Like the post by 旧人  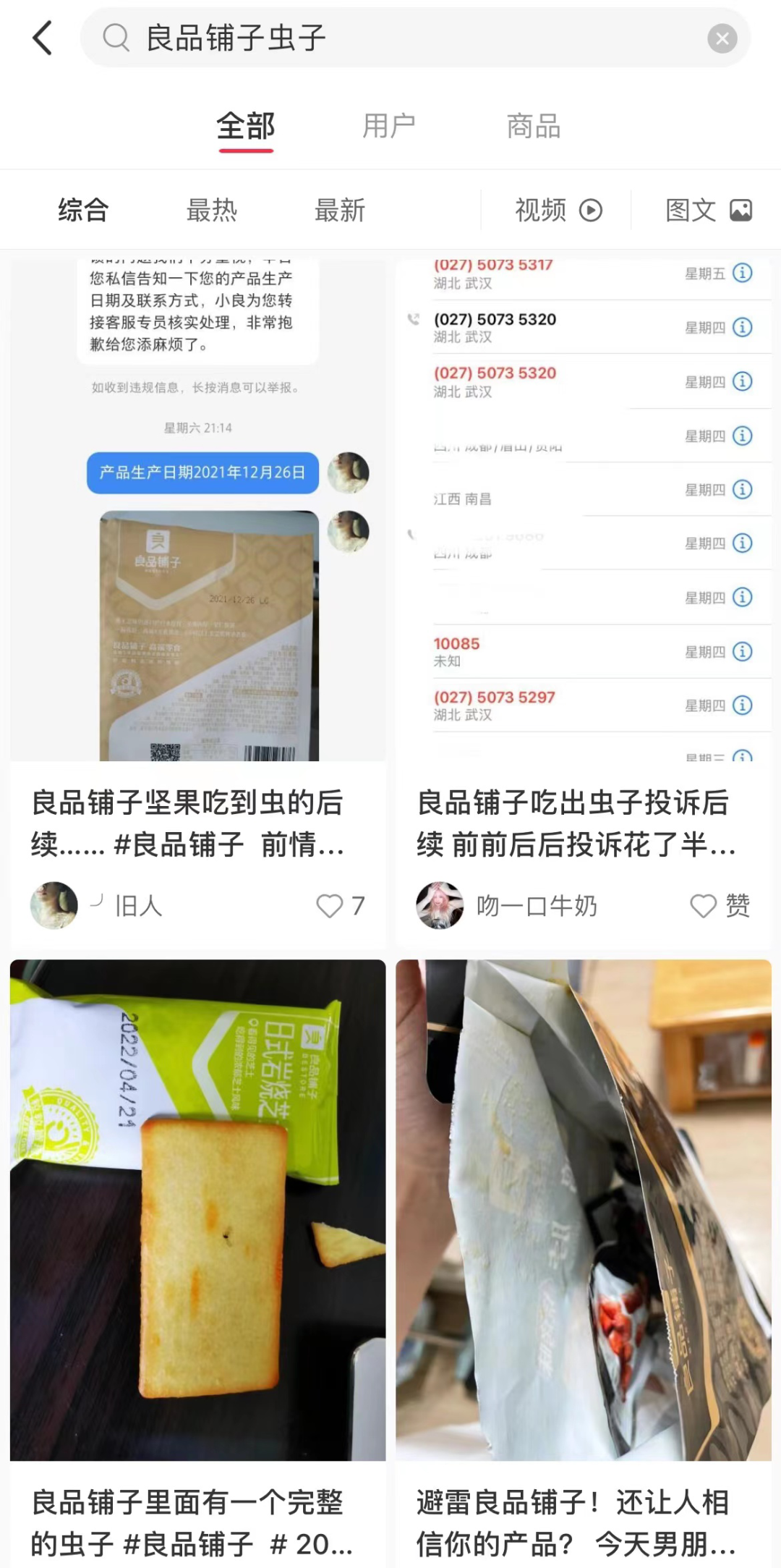[x=330, y=905]
